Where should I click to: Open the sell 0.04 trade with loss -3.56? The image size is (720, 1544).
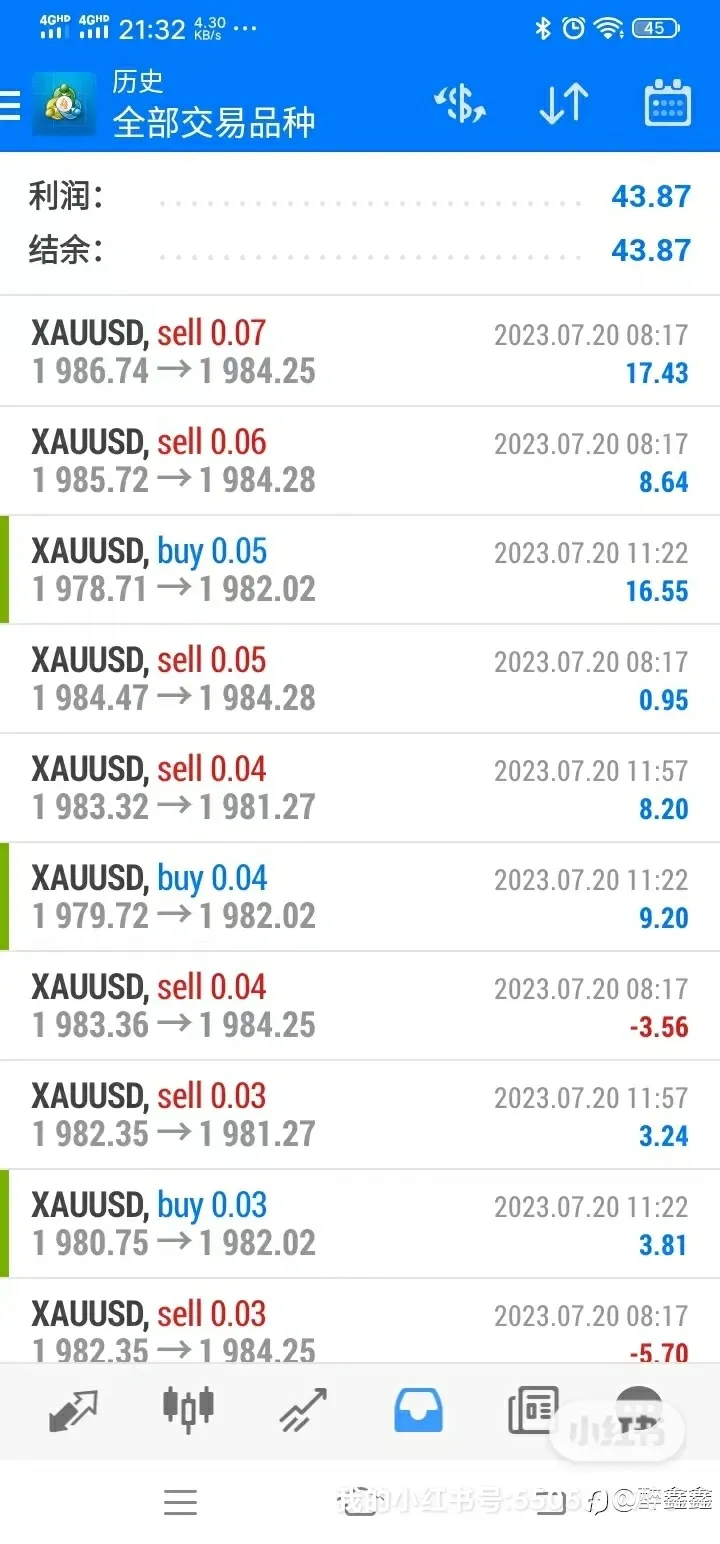point(360,1006)
